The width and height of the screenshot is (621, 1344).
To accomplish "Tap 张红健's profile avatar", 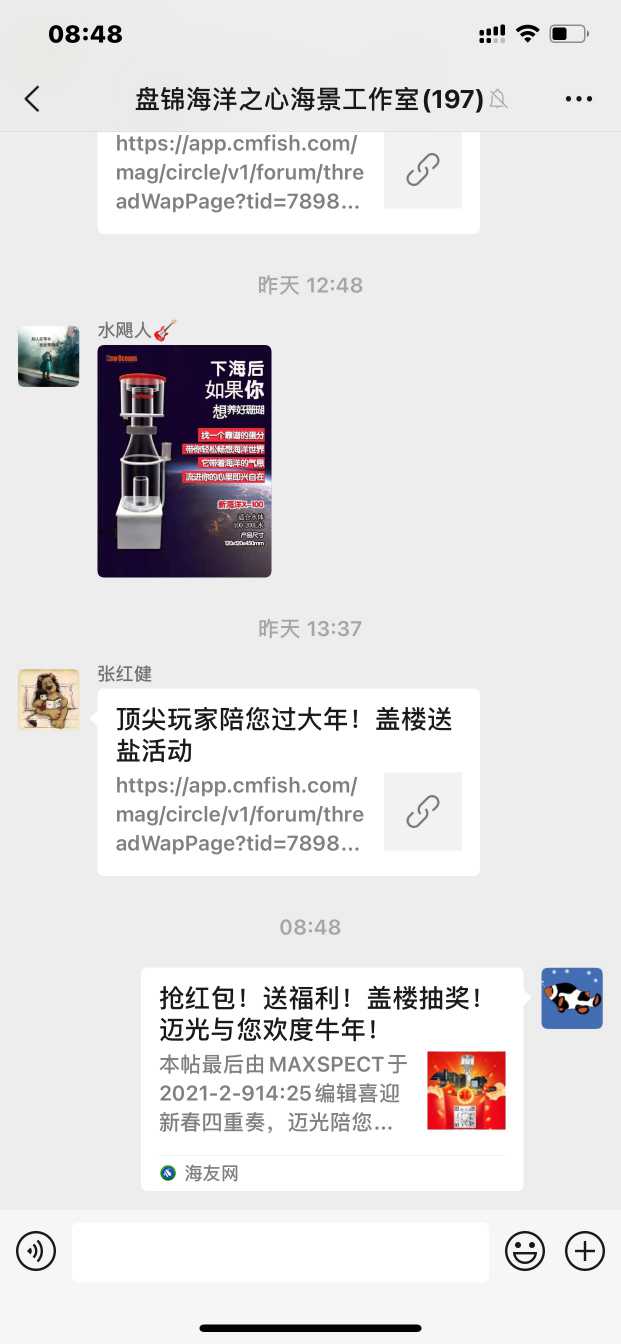I will (48, 699).
